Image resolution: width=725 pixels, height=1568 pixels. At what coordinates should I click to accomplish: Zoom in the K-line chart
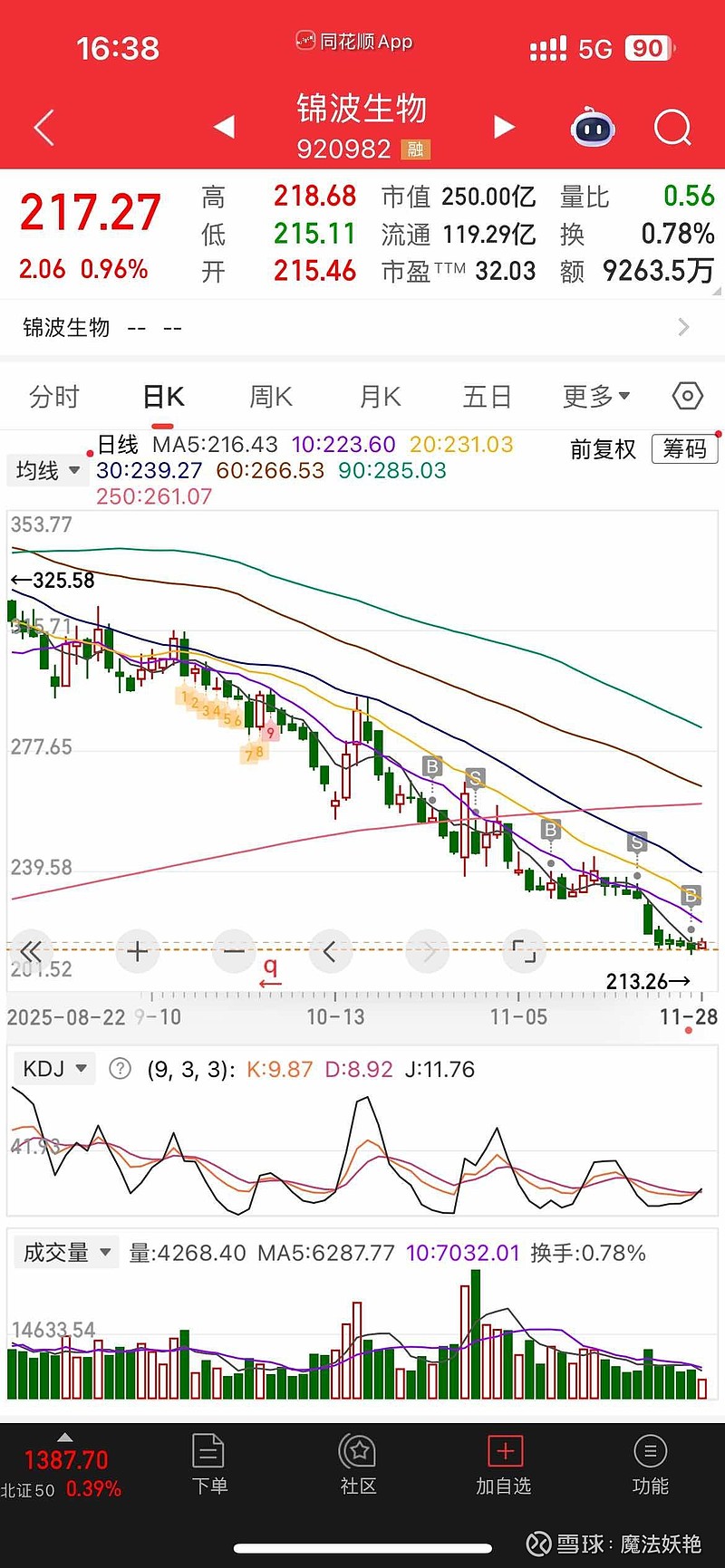(x=138, y=951)
